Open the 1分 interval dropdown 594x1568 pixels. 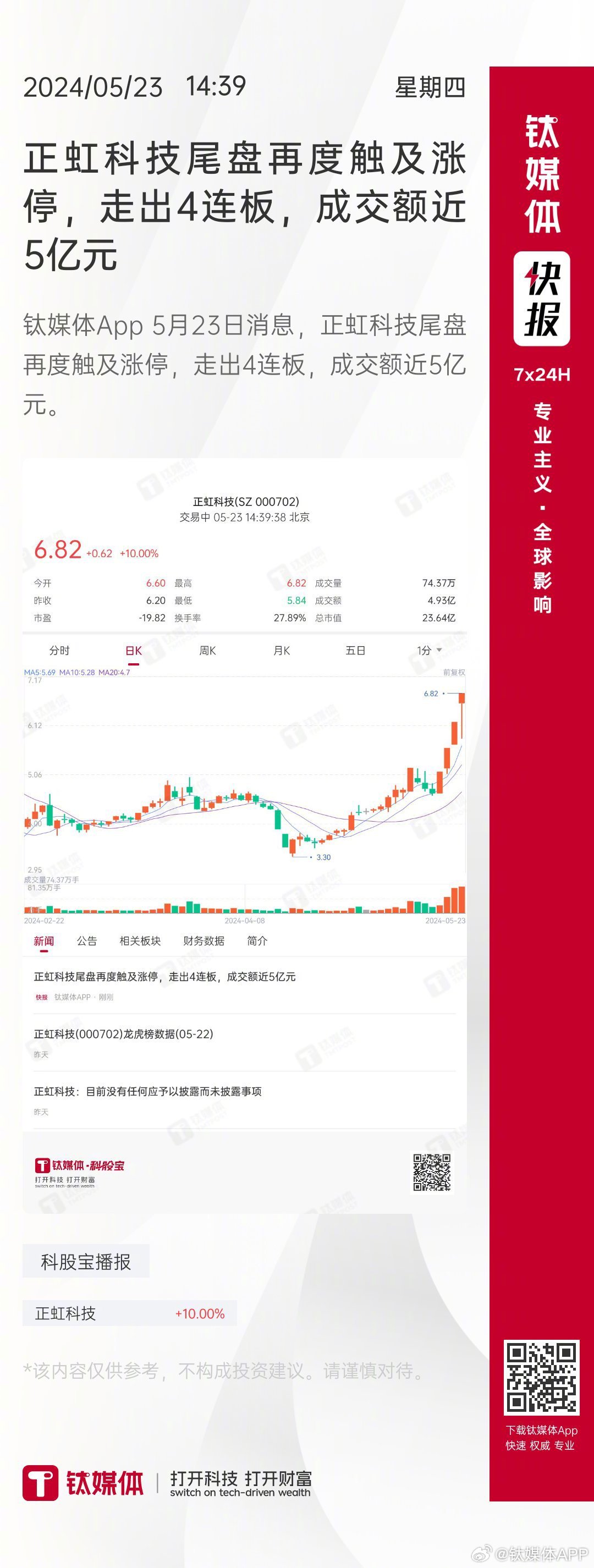[x=430, y=650]
